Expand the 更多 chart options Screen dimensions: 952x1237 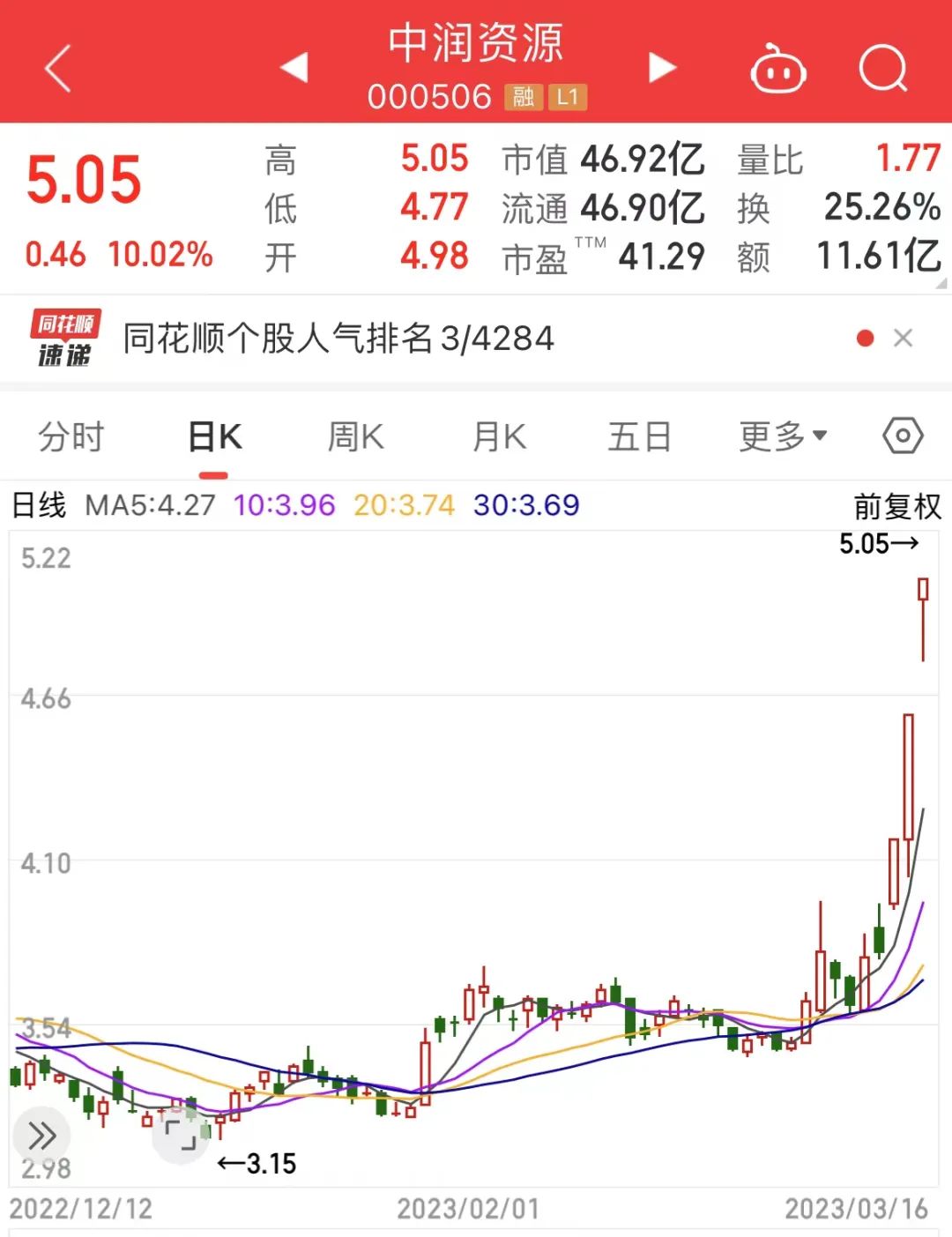pos(783,436)
